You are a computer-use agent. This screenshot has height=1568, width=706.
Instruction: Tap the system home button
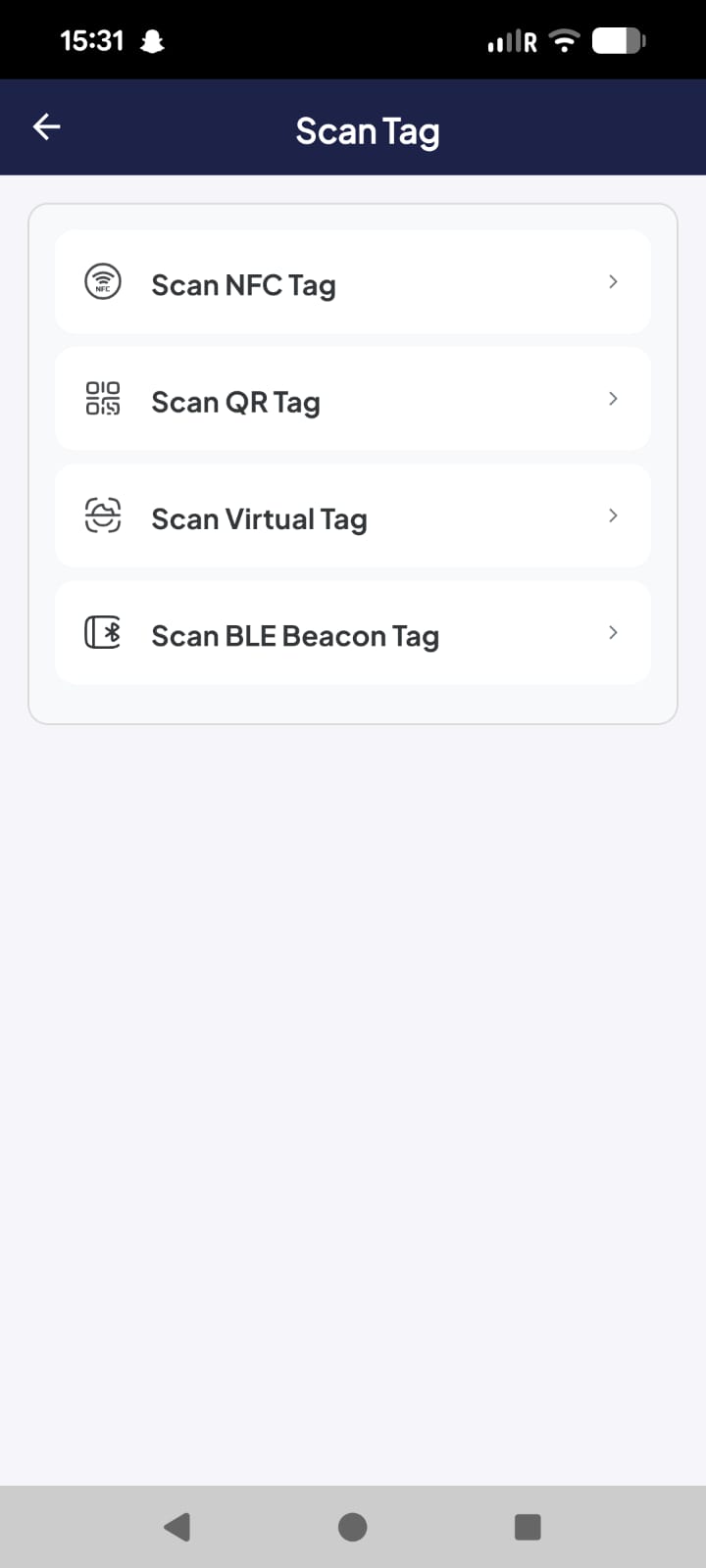[x=352, y=1526]
